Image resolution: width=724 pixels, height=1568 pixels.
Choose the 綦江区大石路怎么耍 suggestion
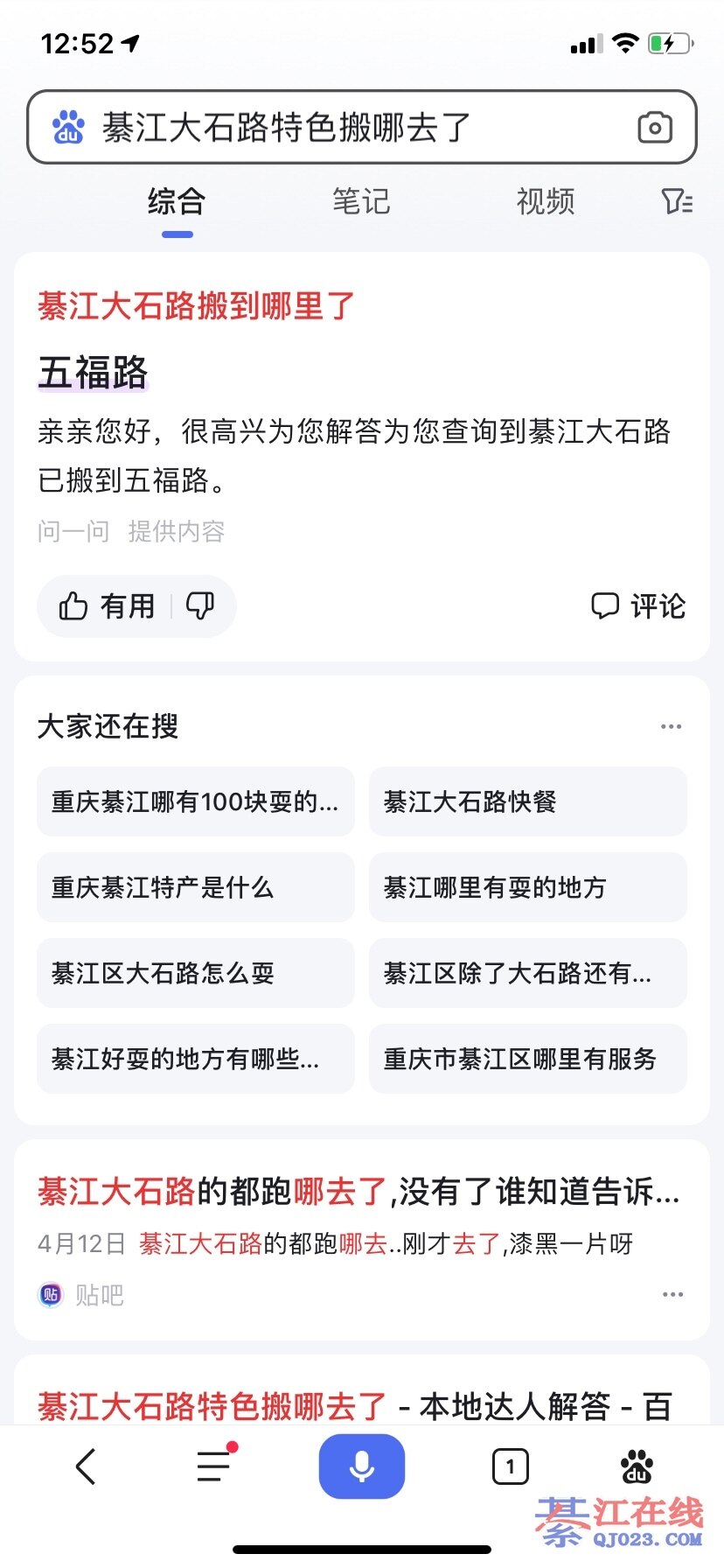[195, 973]
